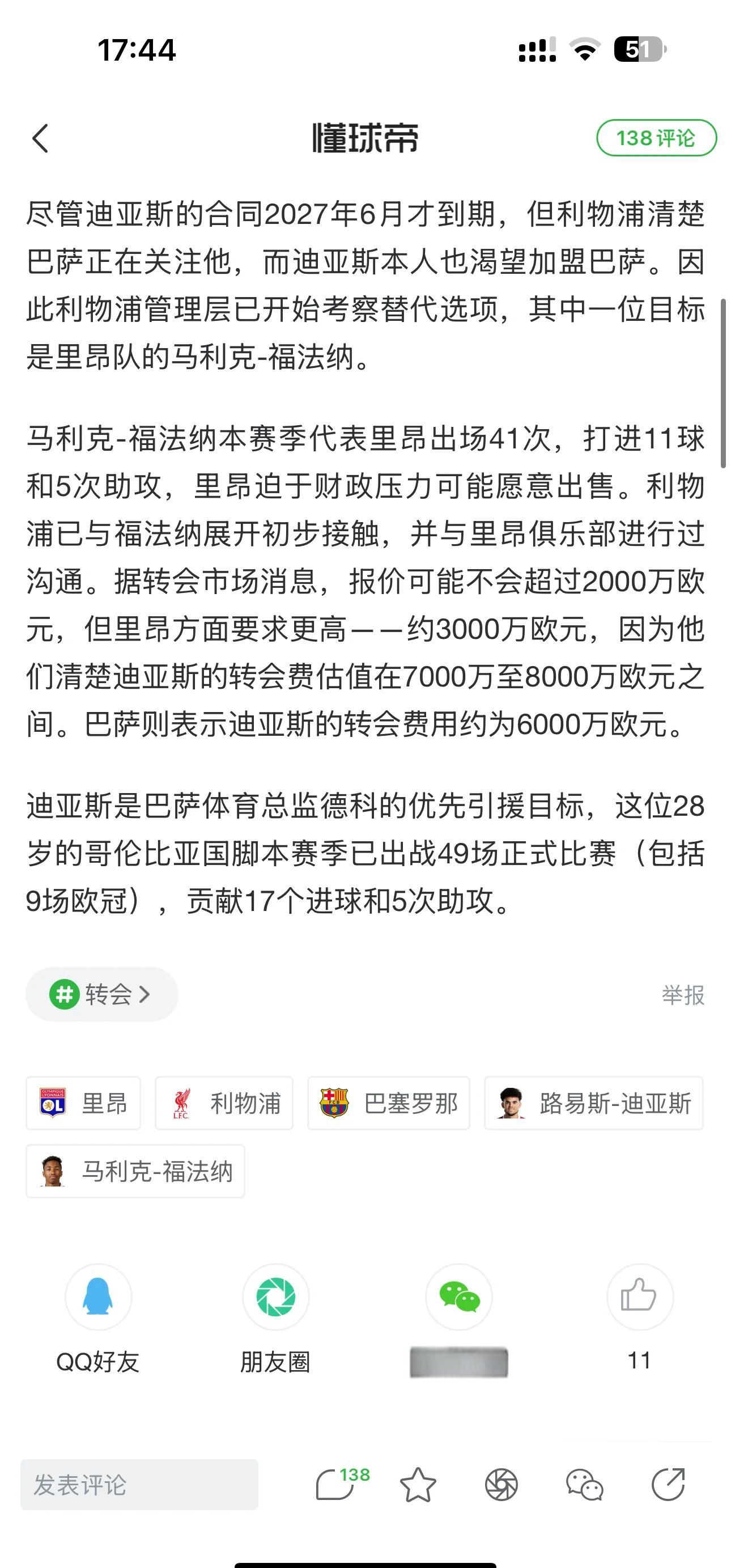
Task: Like the article with thumbs-up icon
Action: 637,1298
